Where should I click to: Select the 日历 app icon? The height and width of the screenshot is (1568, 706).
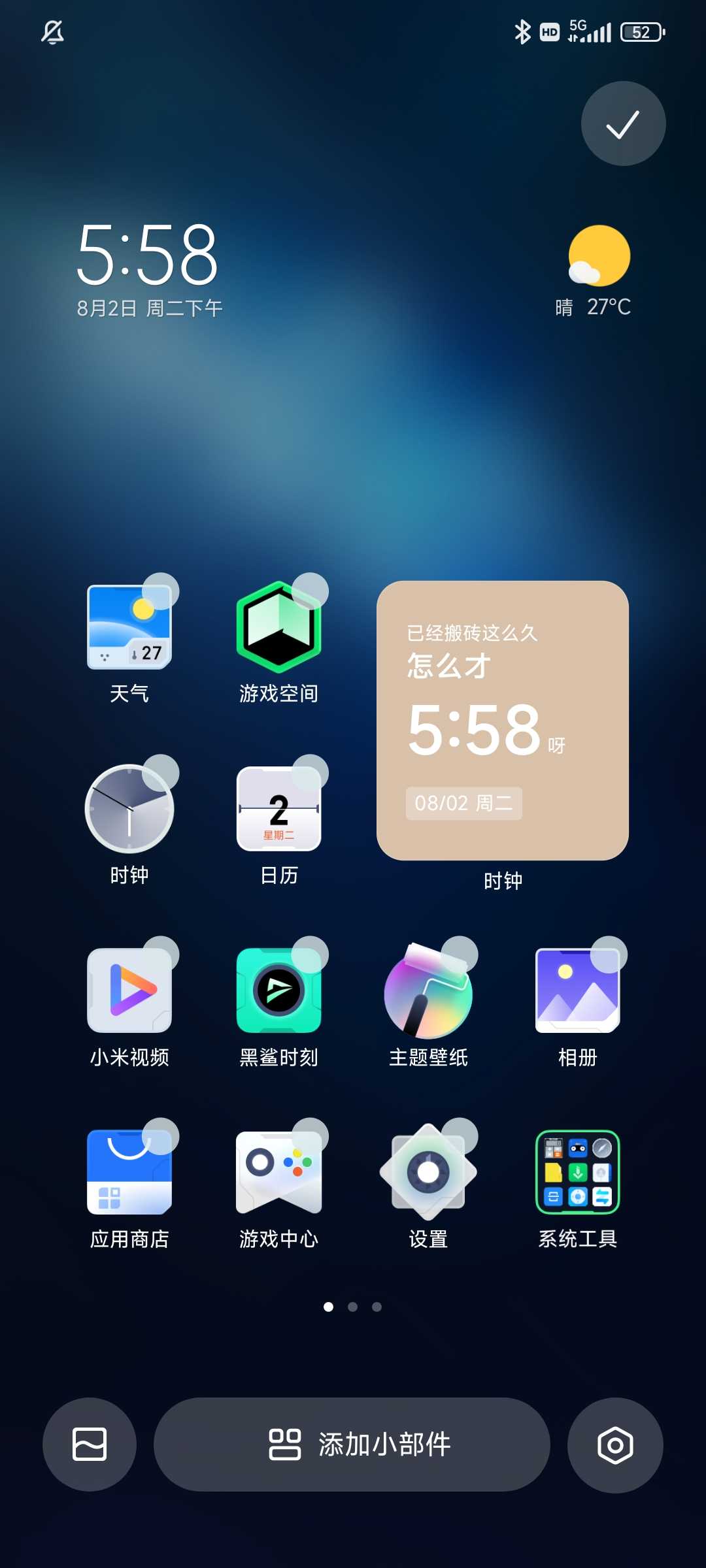279,809
